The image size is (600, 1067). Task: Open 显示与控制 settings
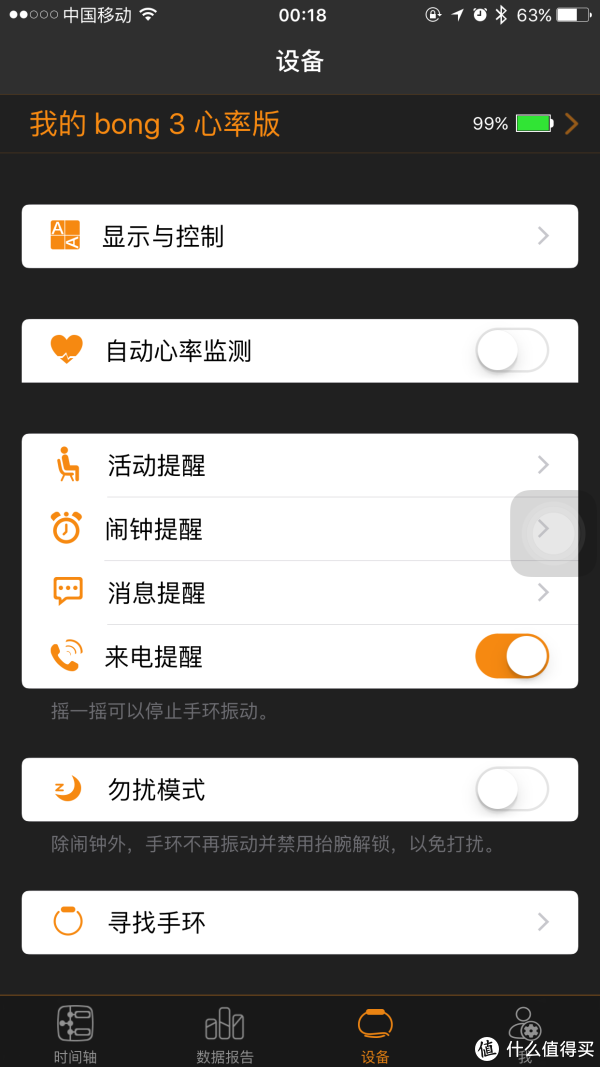click(300, 236)
